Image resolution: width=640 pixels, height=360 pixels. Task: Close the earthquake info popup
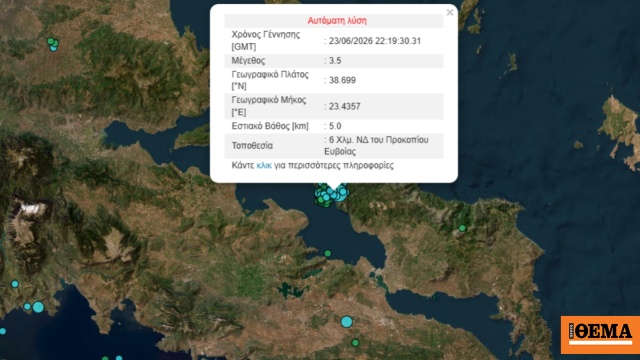(x=450, y=13)
